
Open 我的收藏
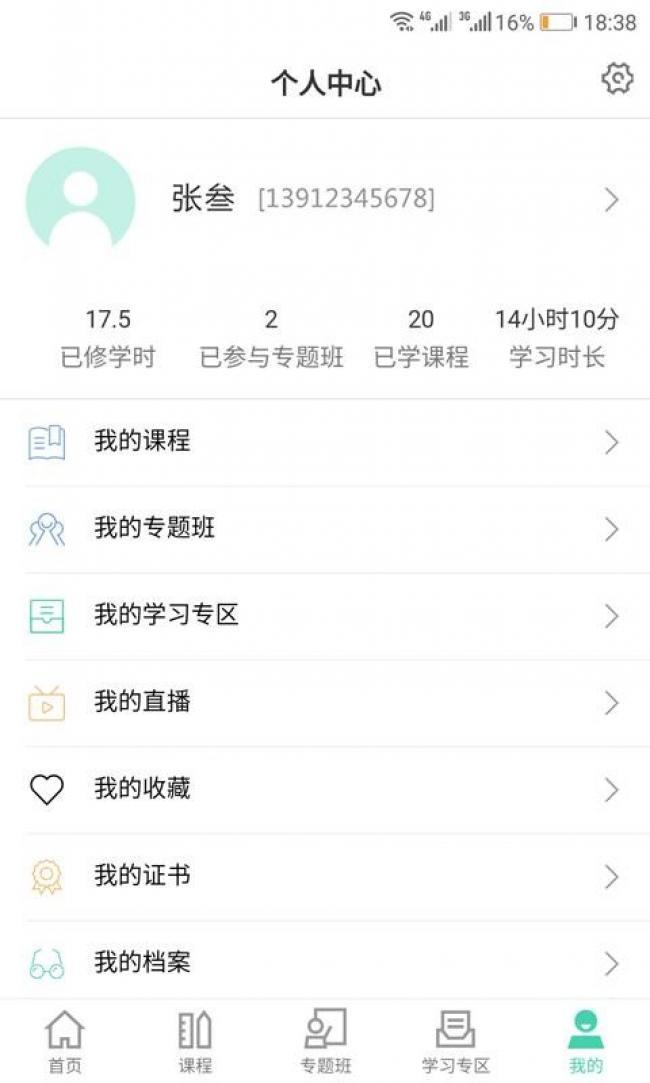(325, 790)
